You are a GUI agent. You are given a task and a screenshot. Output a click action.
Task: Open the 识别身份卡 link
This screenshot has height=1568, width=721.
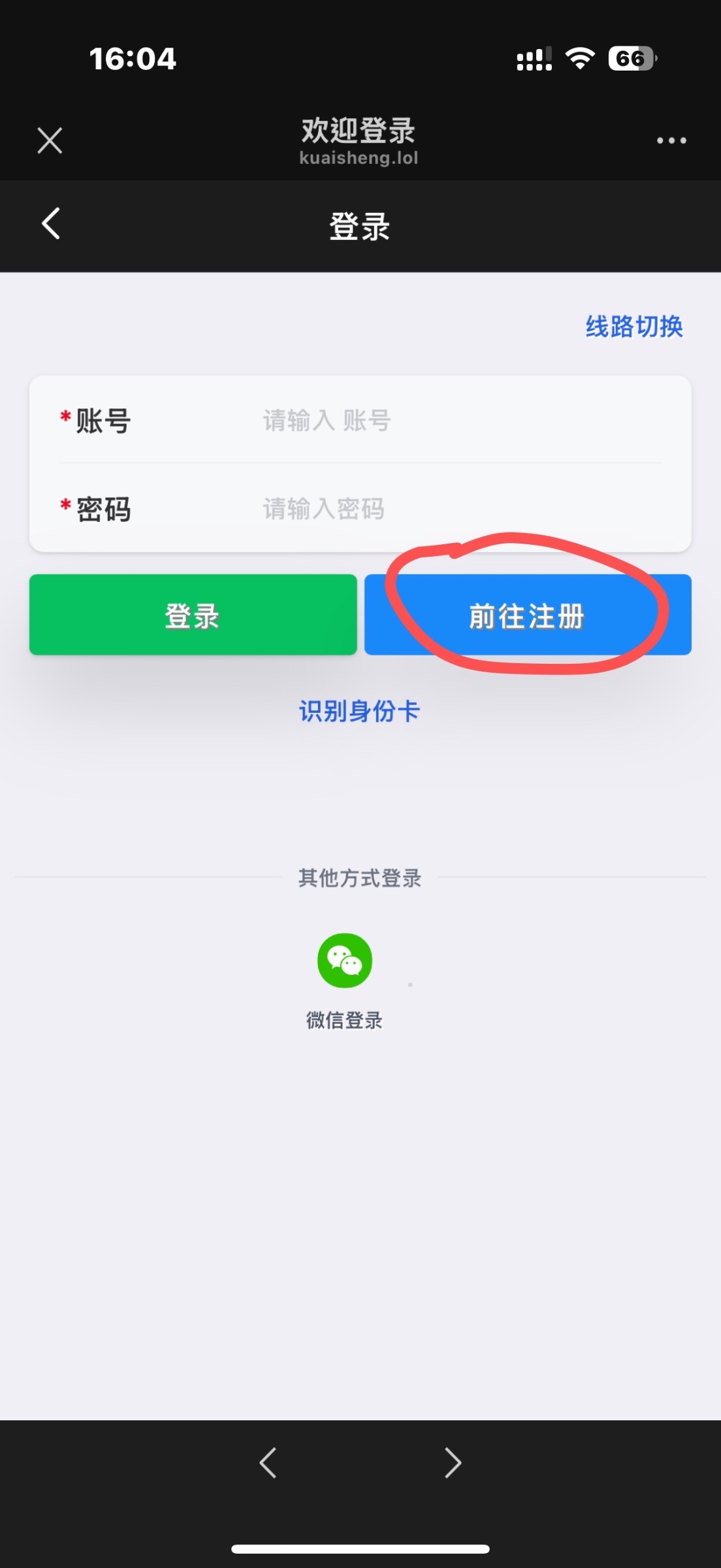[x=359, y=711]
